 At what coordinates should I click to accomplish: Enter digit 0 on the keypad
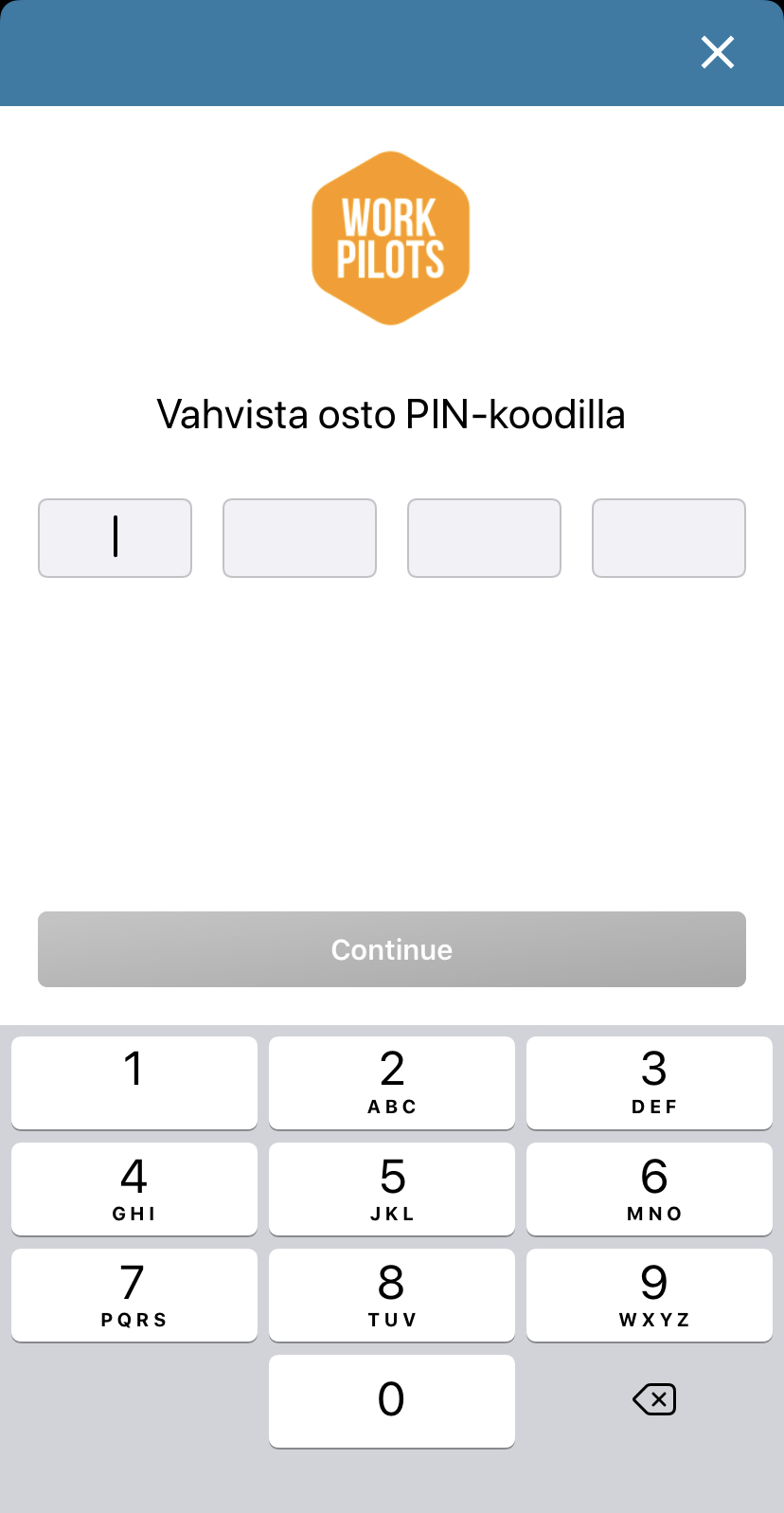point(392,1401)
